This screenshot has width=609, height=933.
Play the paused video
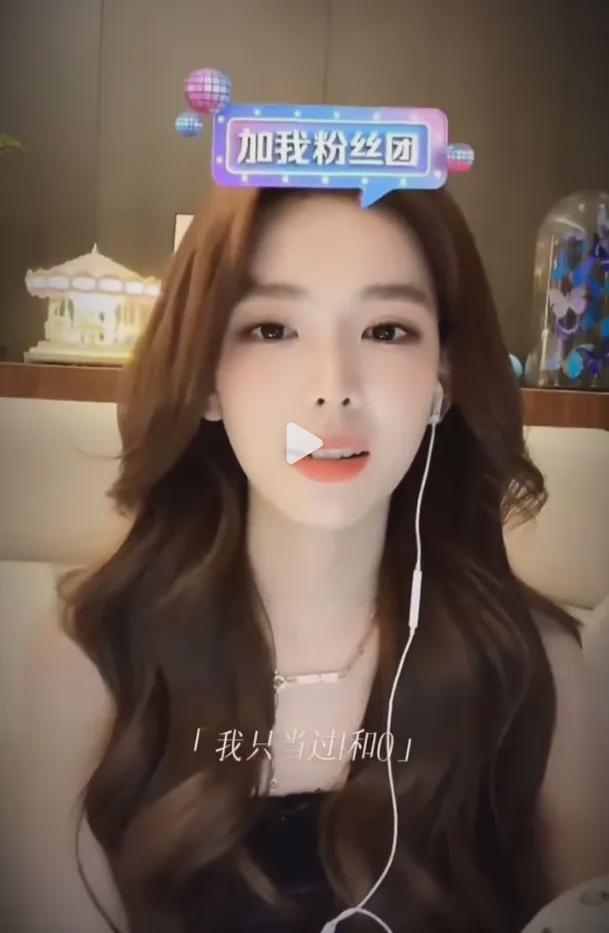(303, 443)
